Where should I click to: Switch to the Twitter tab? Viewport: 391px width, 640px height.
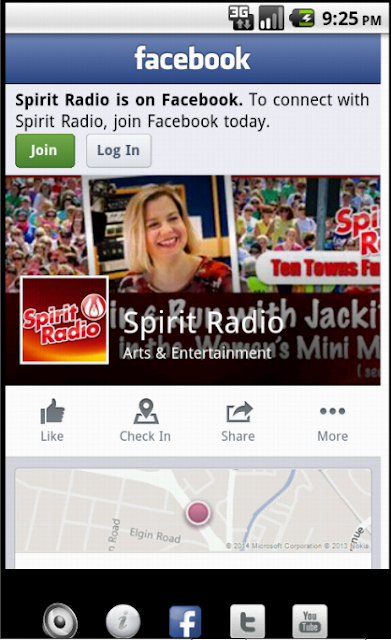[x=247, y=621]
